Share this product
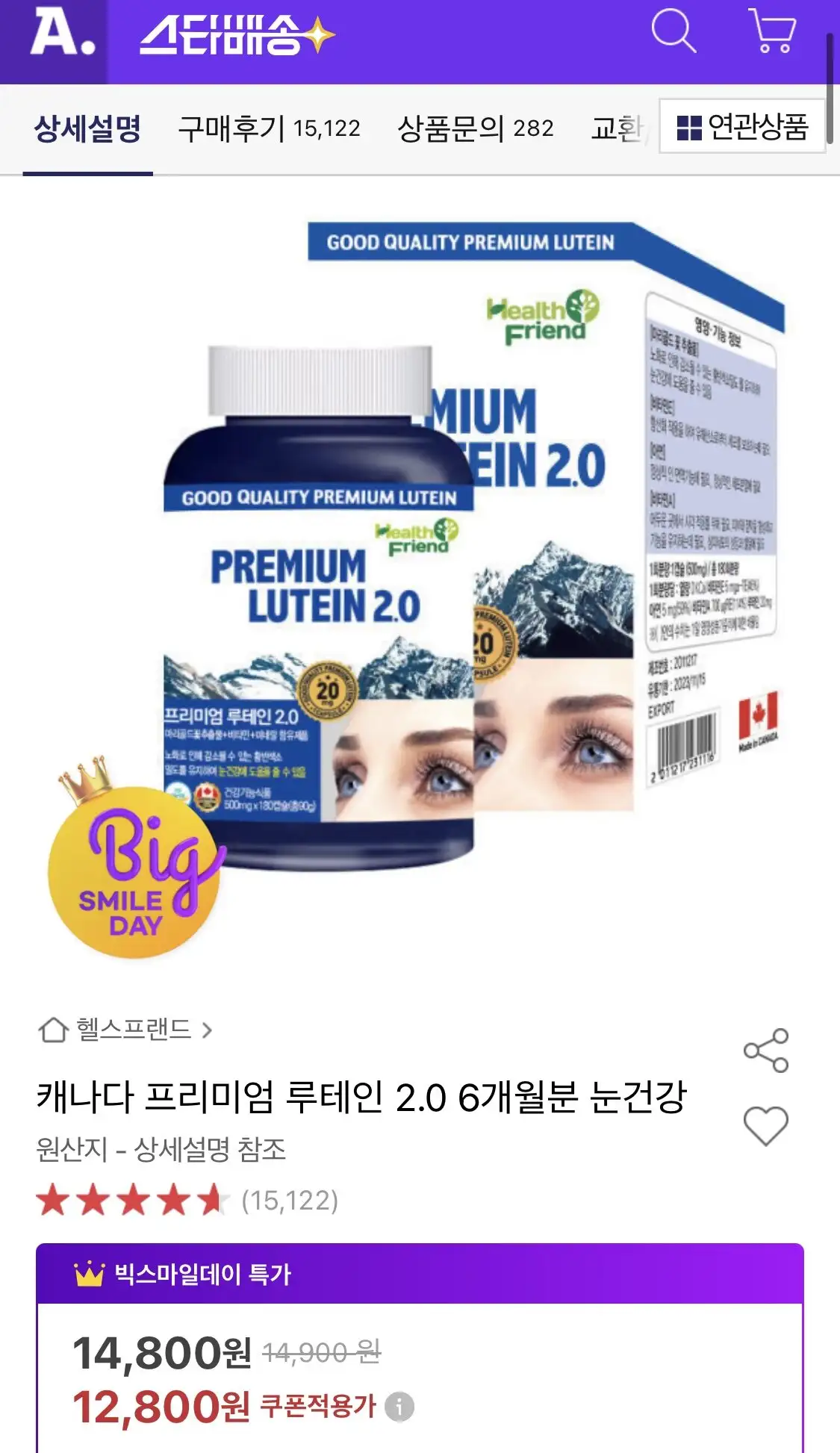Screen dimensions: 840x1453 point(766,1051)
